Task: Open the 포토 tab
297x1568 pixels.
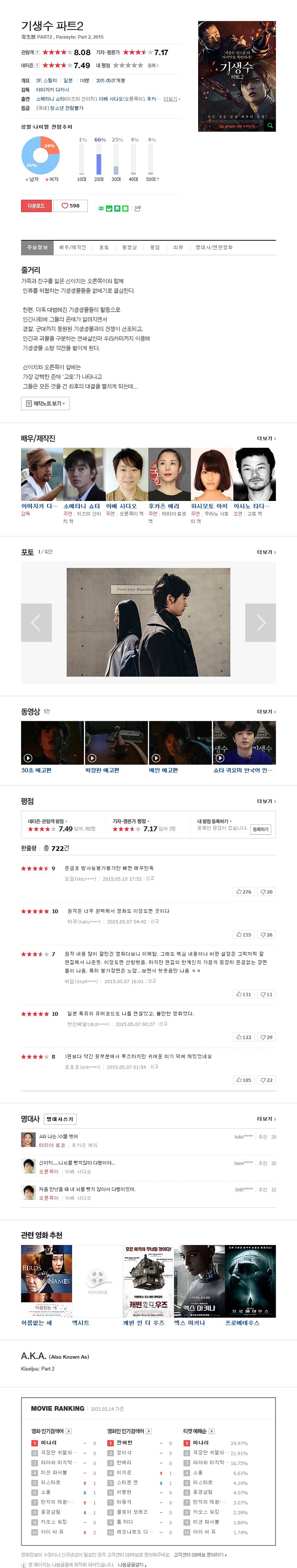Action: [x=104, y=248]
